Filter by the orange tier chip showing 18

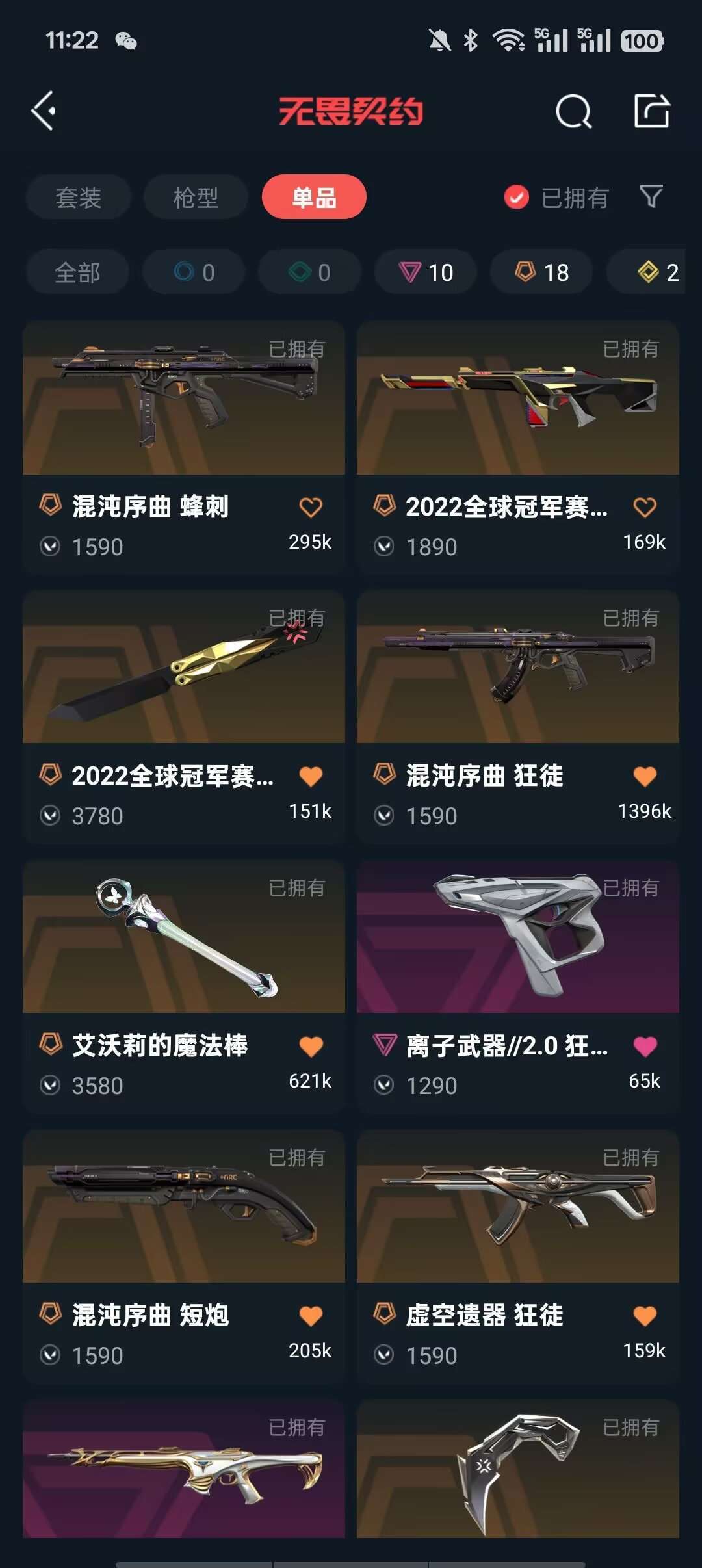point(541,272)
